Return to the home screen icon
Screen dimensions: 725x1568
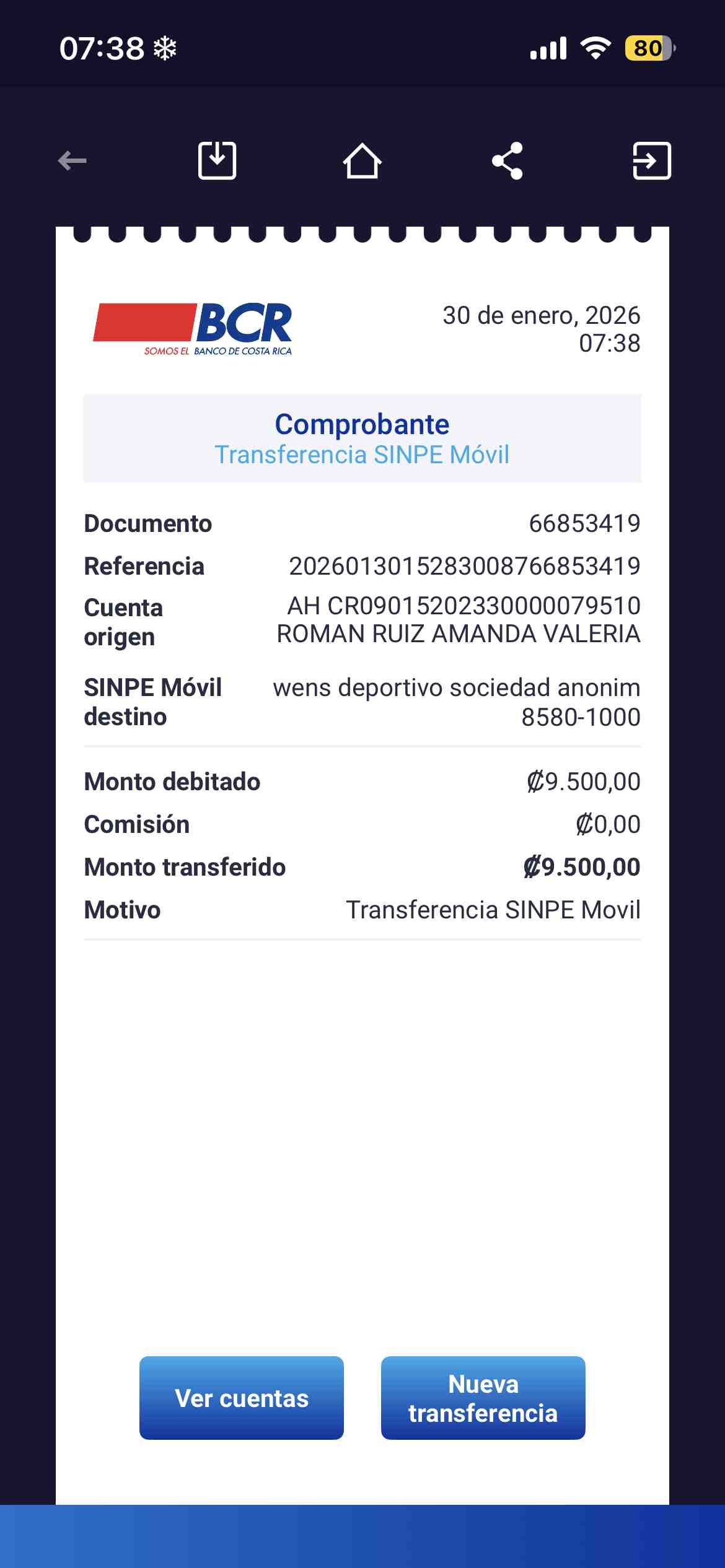point(362,161)
